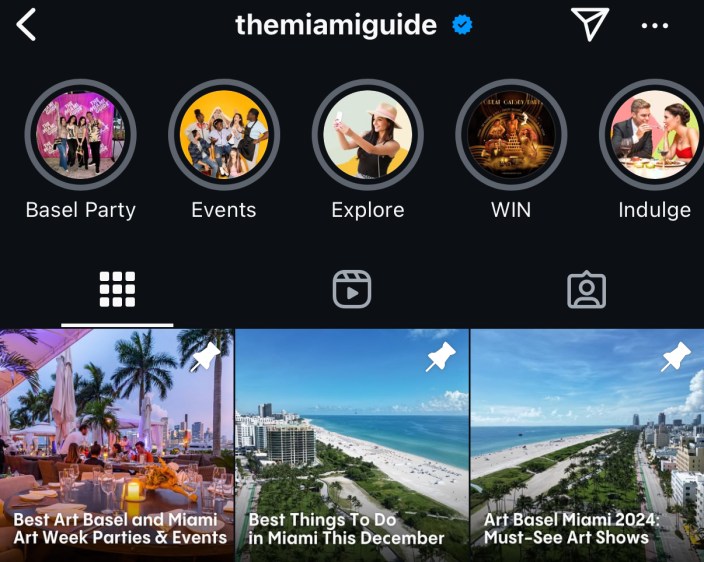The width and height of the screenshot is (704, 562).
Task: View the Explore story highlight
Action: (x=368, y=134)
